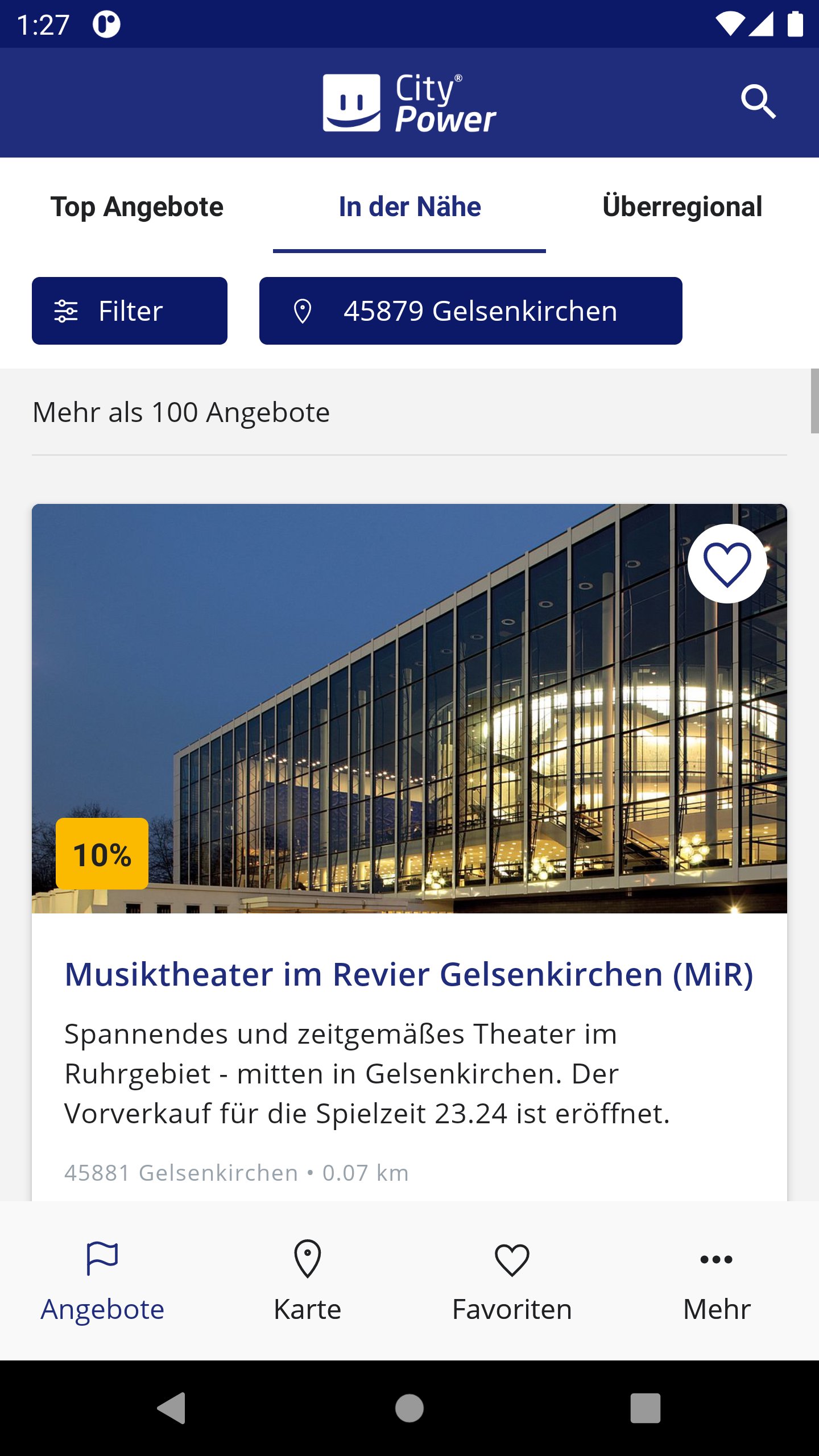Switch to the Top Angebote tab
The width and height of the screenshot is (819, 1456).
pyautogui.click(x=137, y=206)
